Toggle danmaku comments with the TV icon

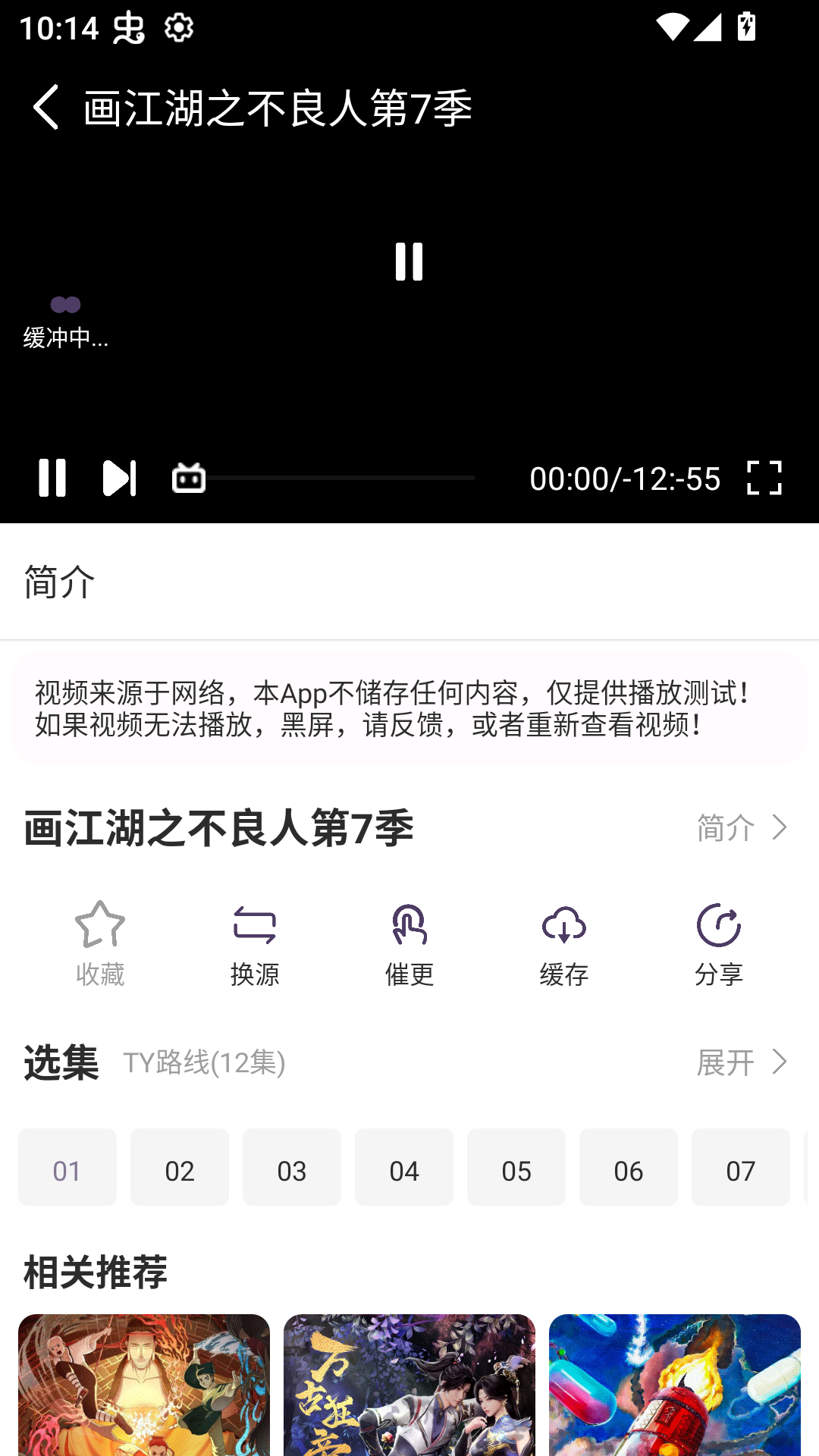click(188, 479)
